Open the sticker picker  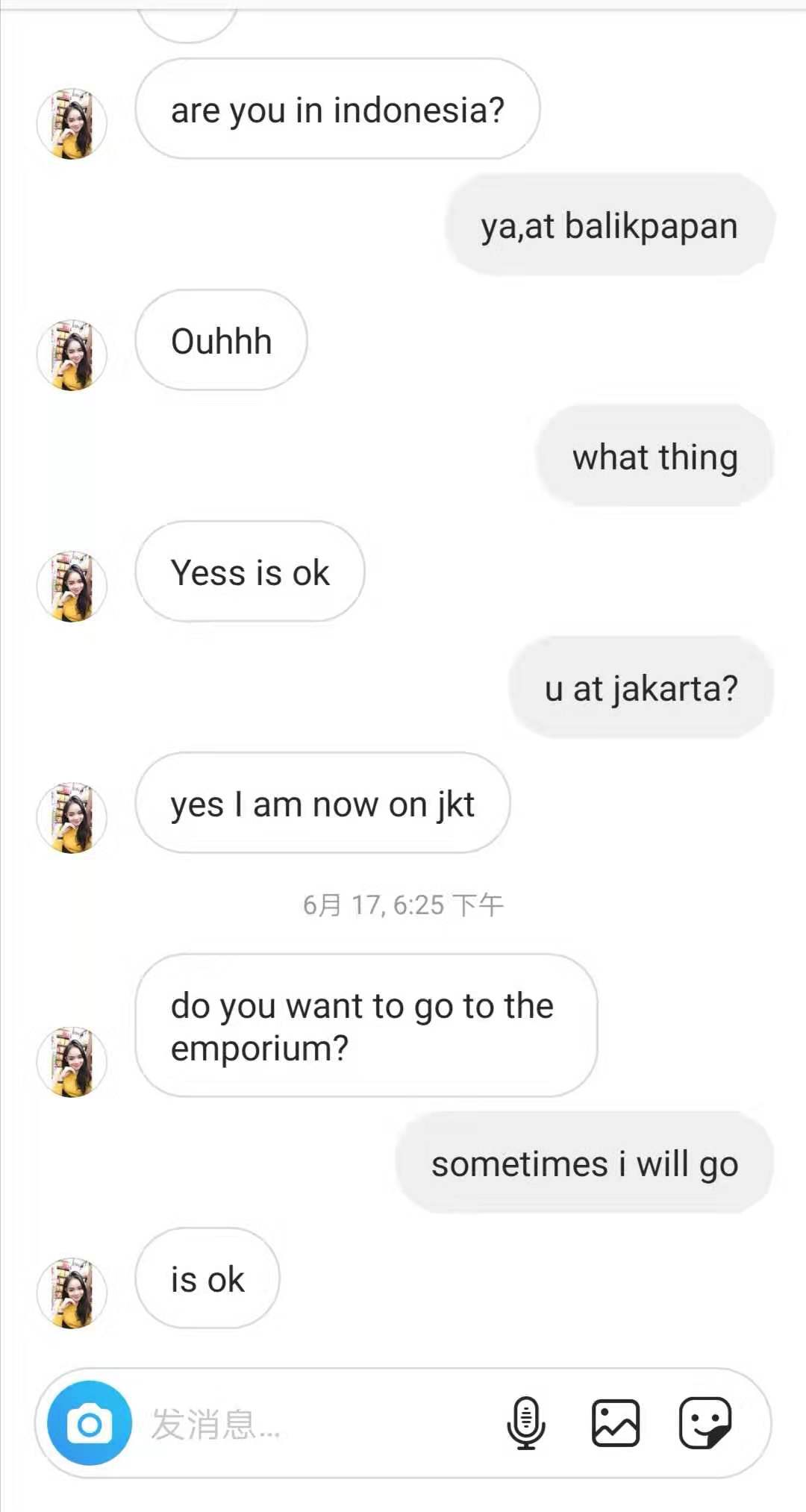(705, 1423)
